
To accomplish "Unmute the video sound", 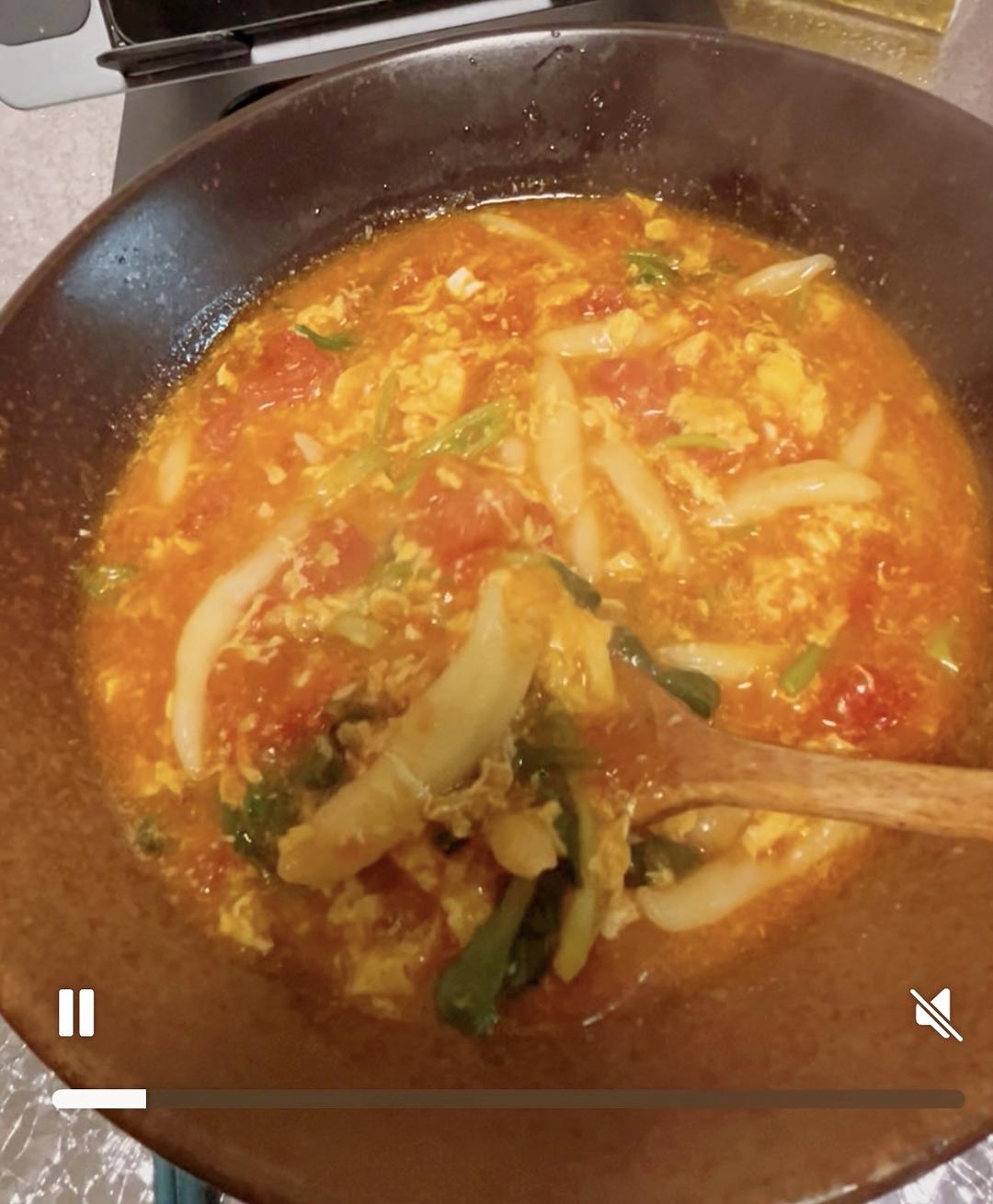I will coord(935,1015).
